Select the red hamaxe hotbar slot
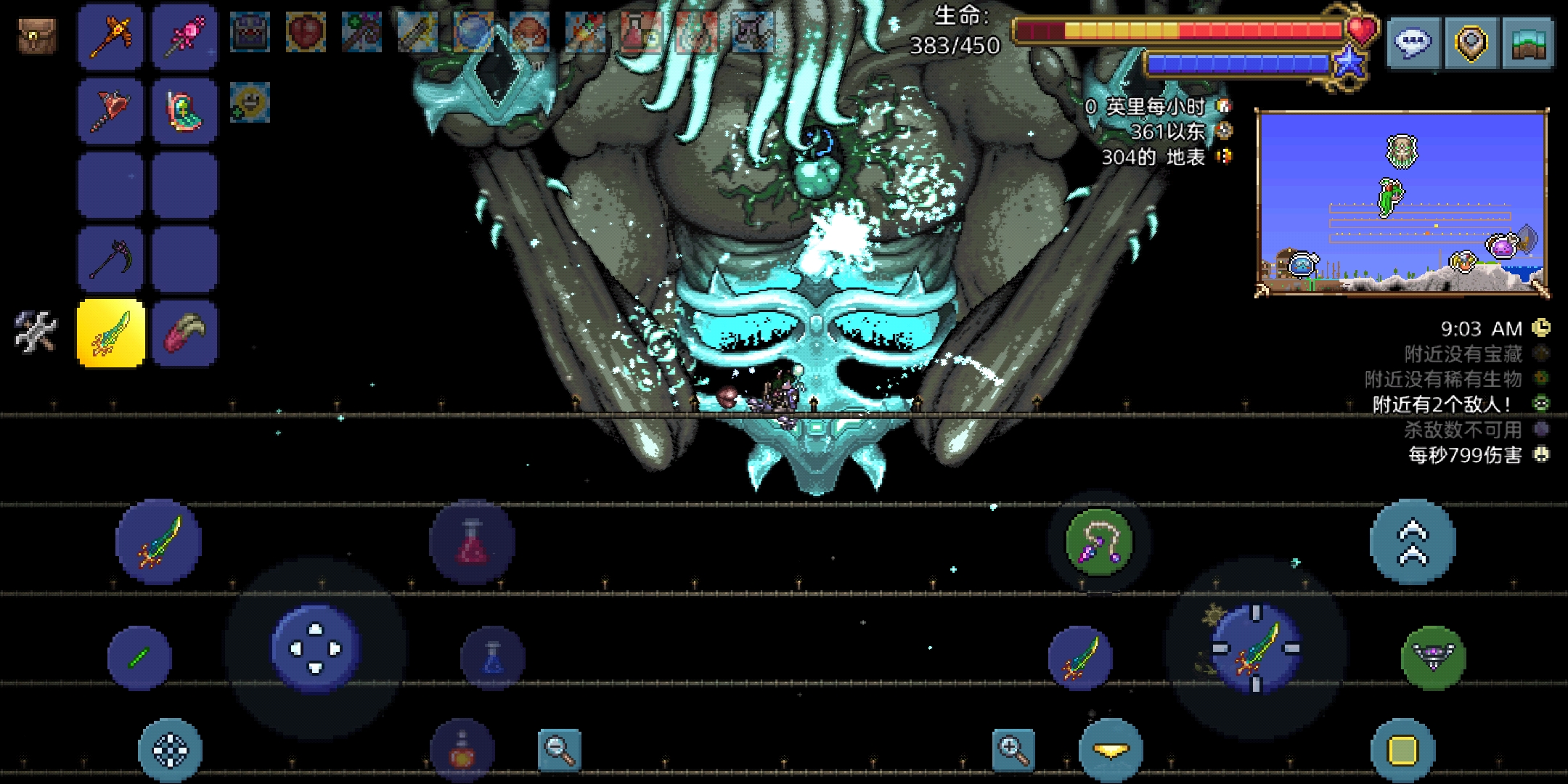This screenshot has height=784, width=1568. pos(110,110)
